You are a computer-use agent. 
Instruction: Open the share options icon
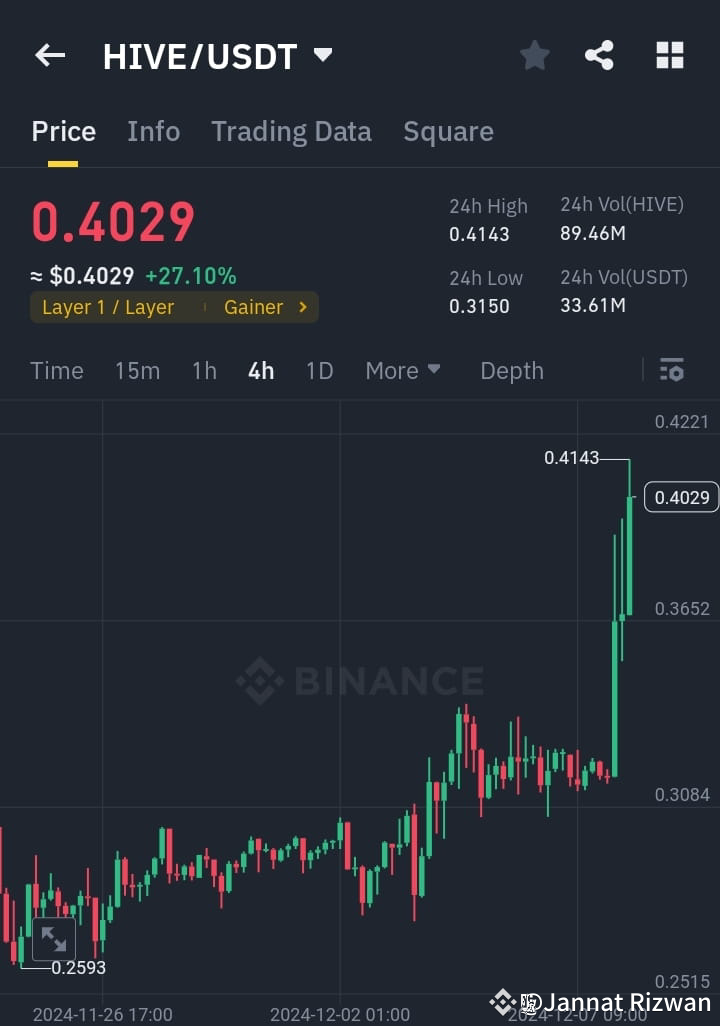point(600,56)
